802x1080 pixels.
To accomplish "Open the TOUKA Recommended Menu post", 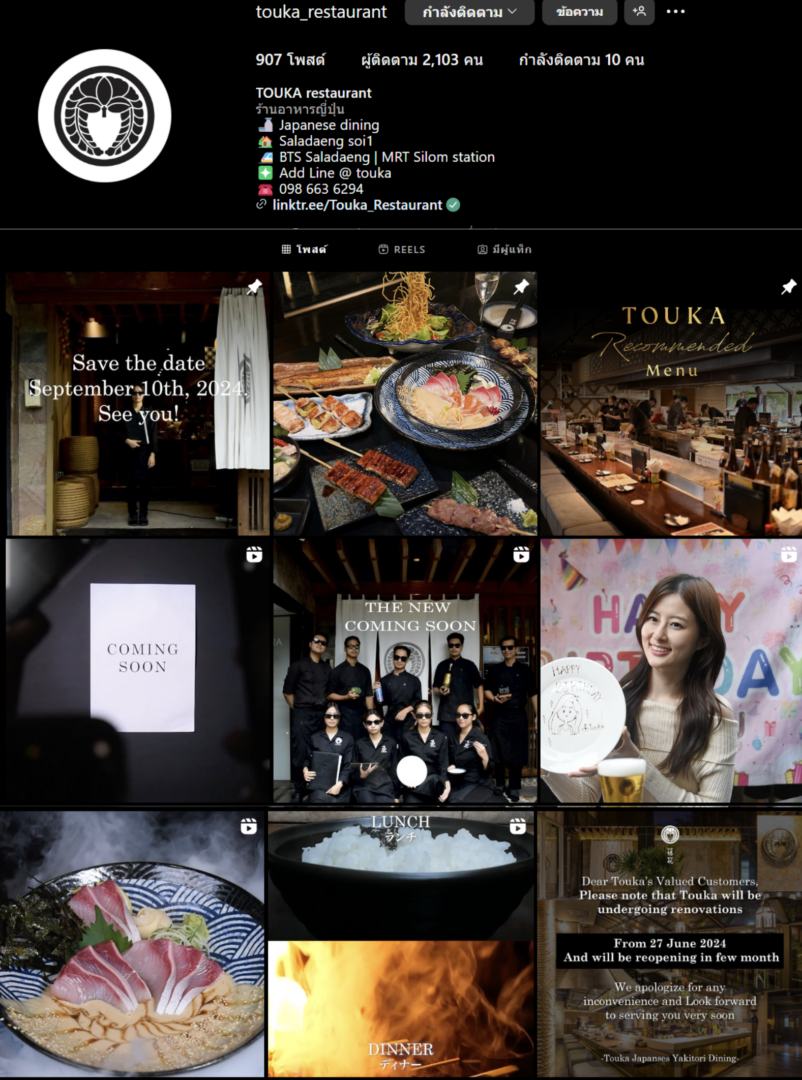I will pos(671,403).
